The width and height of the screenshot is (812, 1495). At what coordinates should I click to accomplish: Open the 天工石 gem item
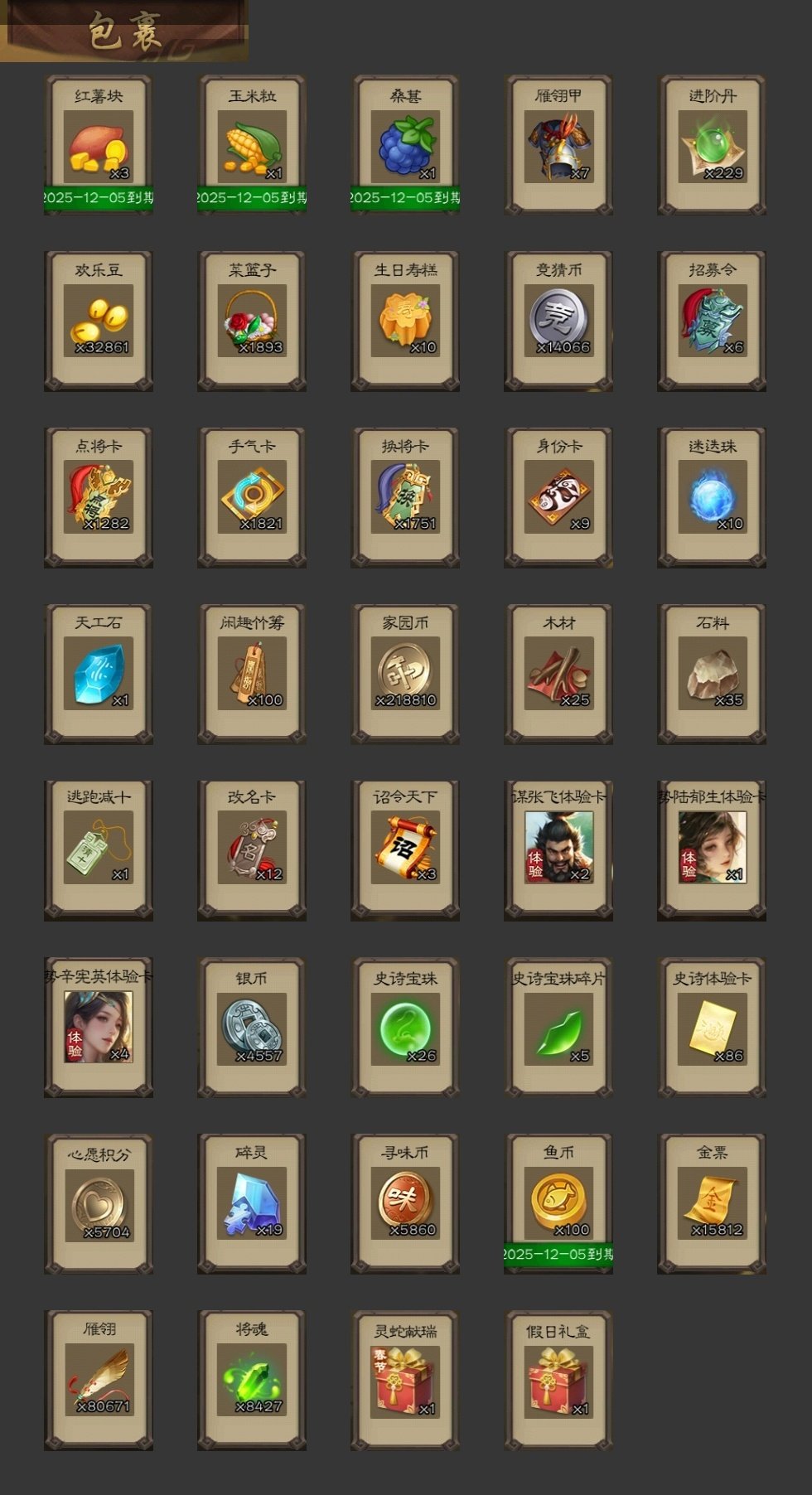point(98,674)
